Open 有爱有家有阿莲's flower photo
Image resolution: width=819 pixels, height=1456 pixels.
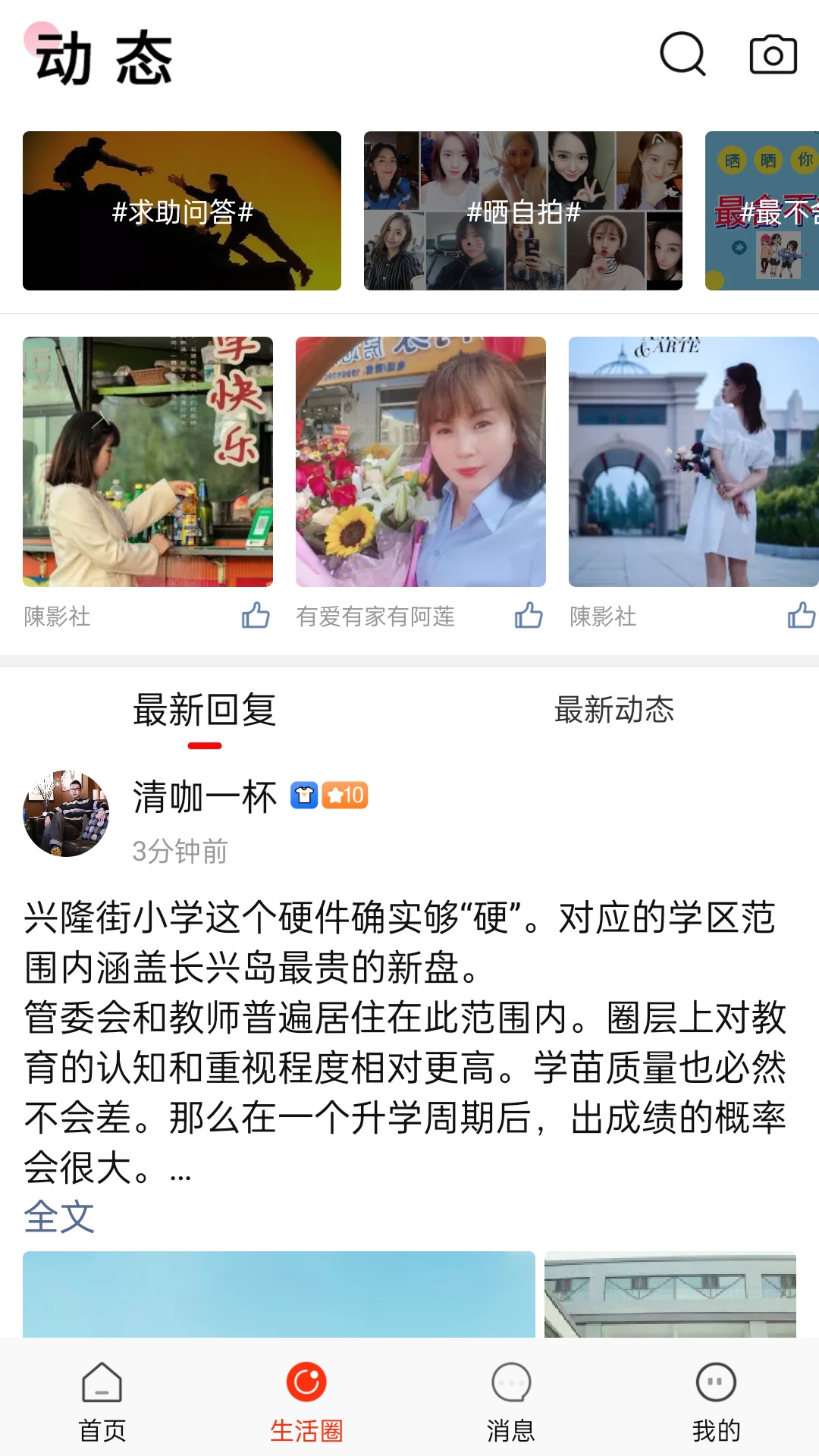click(x=421, y=461)
